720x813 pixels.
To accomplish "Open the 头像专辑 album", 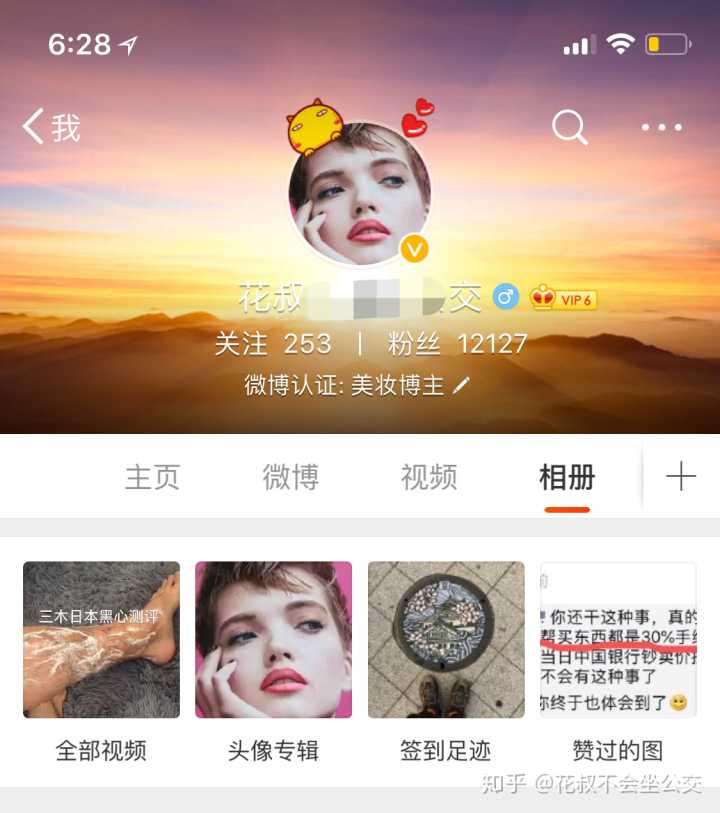I will point(273,640).
